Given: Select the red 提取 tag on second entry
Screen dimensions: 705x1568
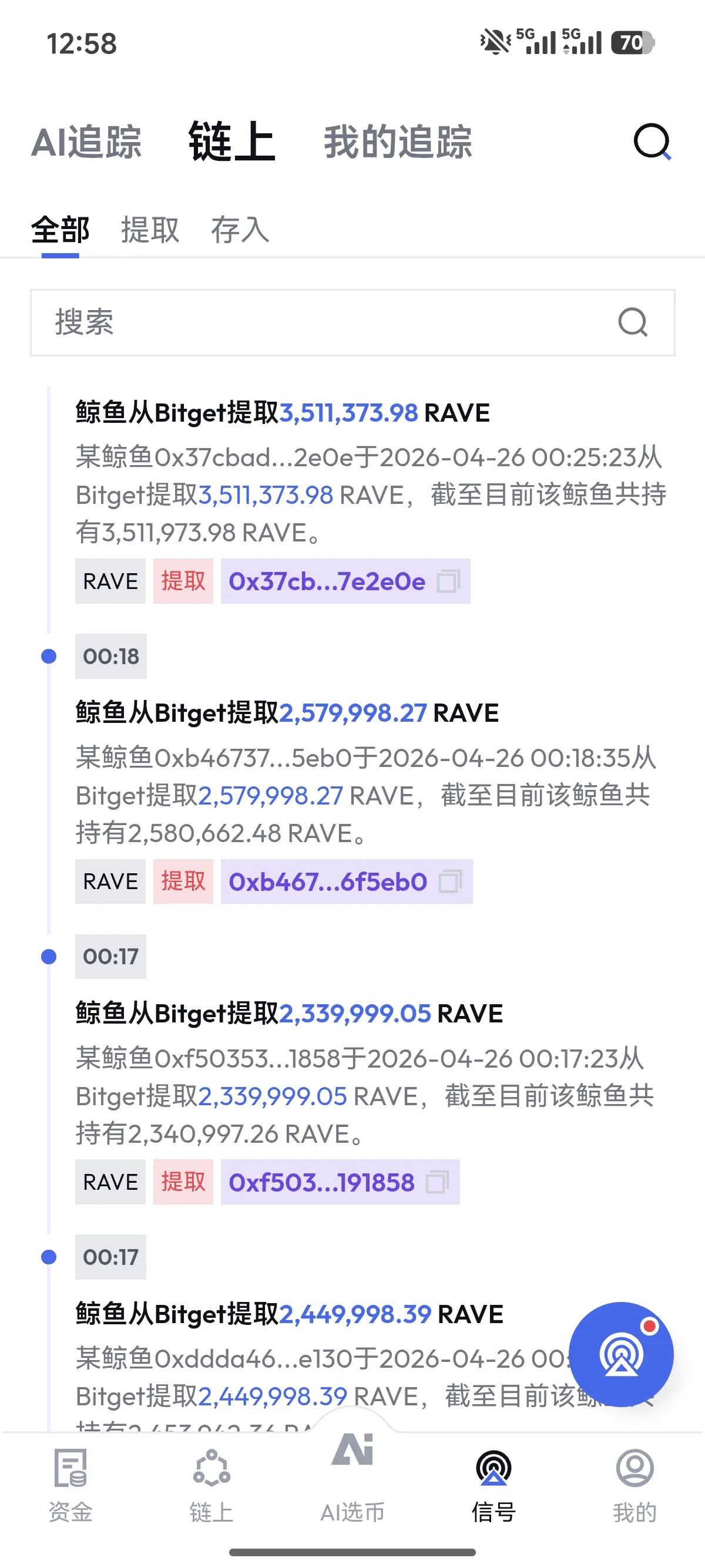Looking at the screenshot, I should pyautogui.click(x=183, y=882).
